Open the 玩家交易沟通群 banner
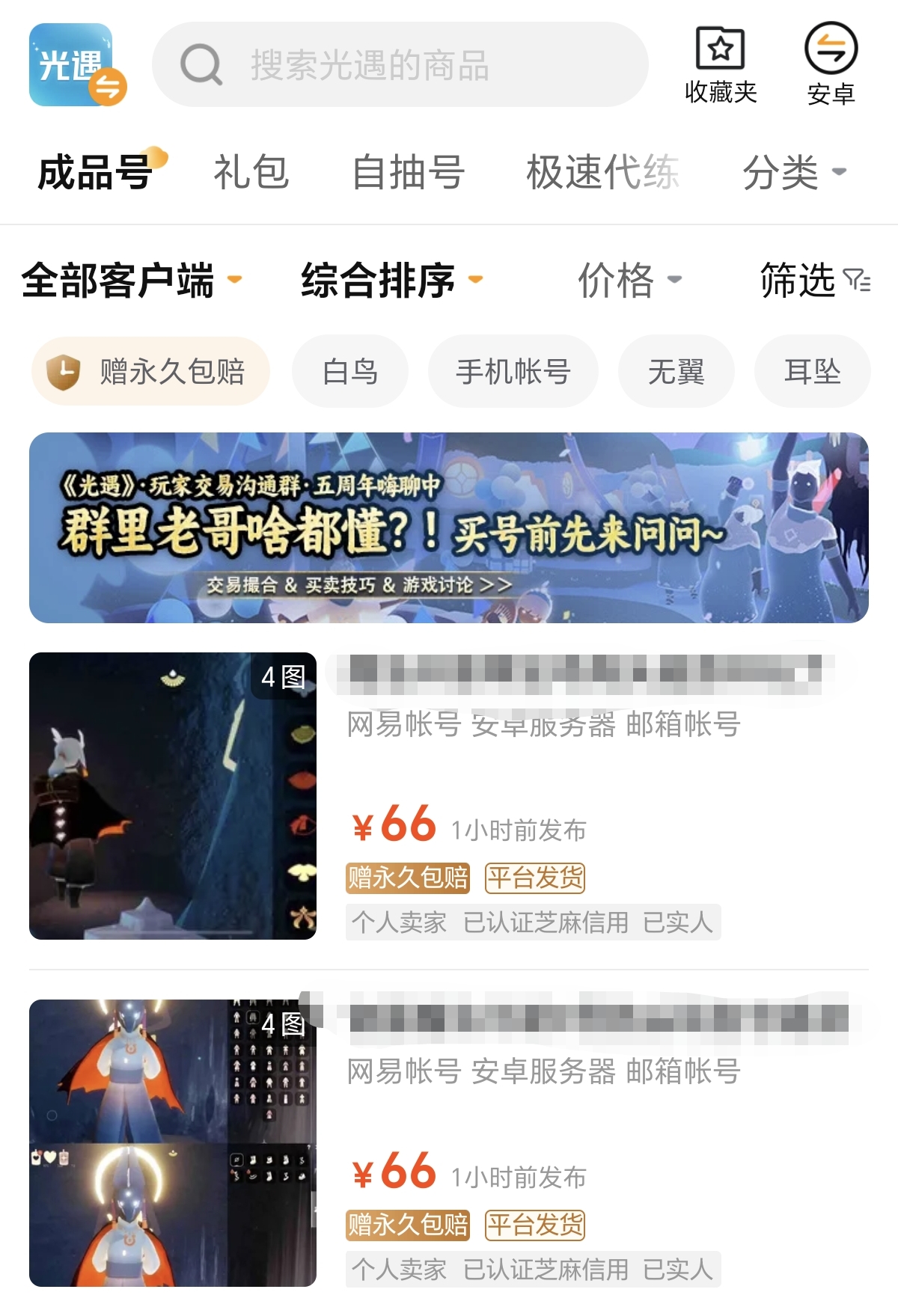The image size is (898, 1316). pos(449,527)
